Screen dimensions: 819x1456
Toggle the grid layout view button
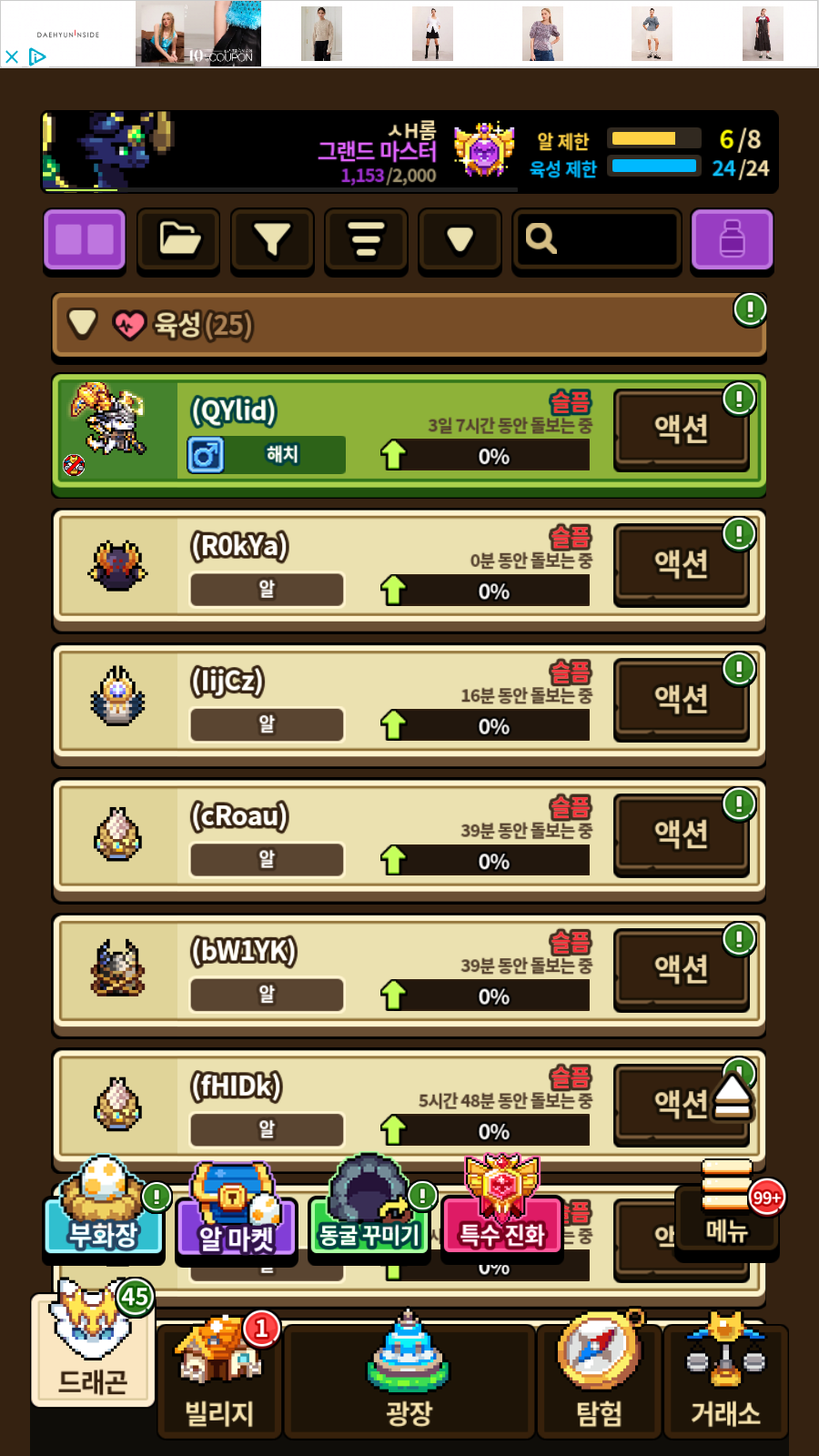85,239
